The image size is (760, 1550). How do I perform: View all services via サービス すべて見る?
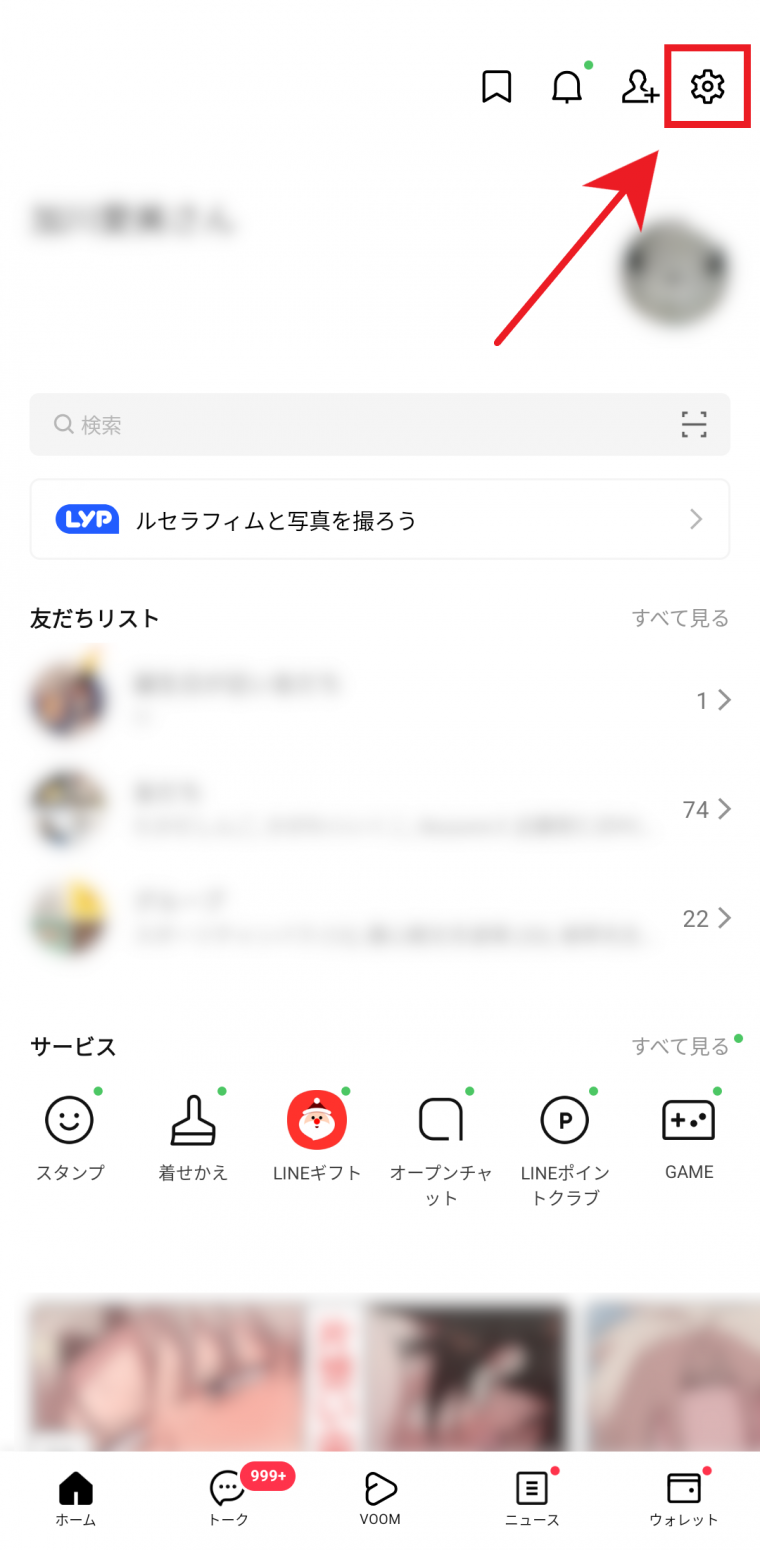(680, 1046)
